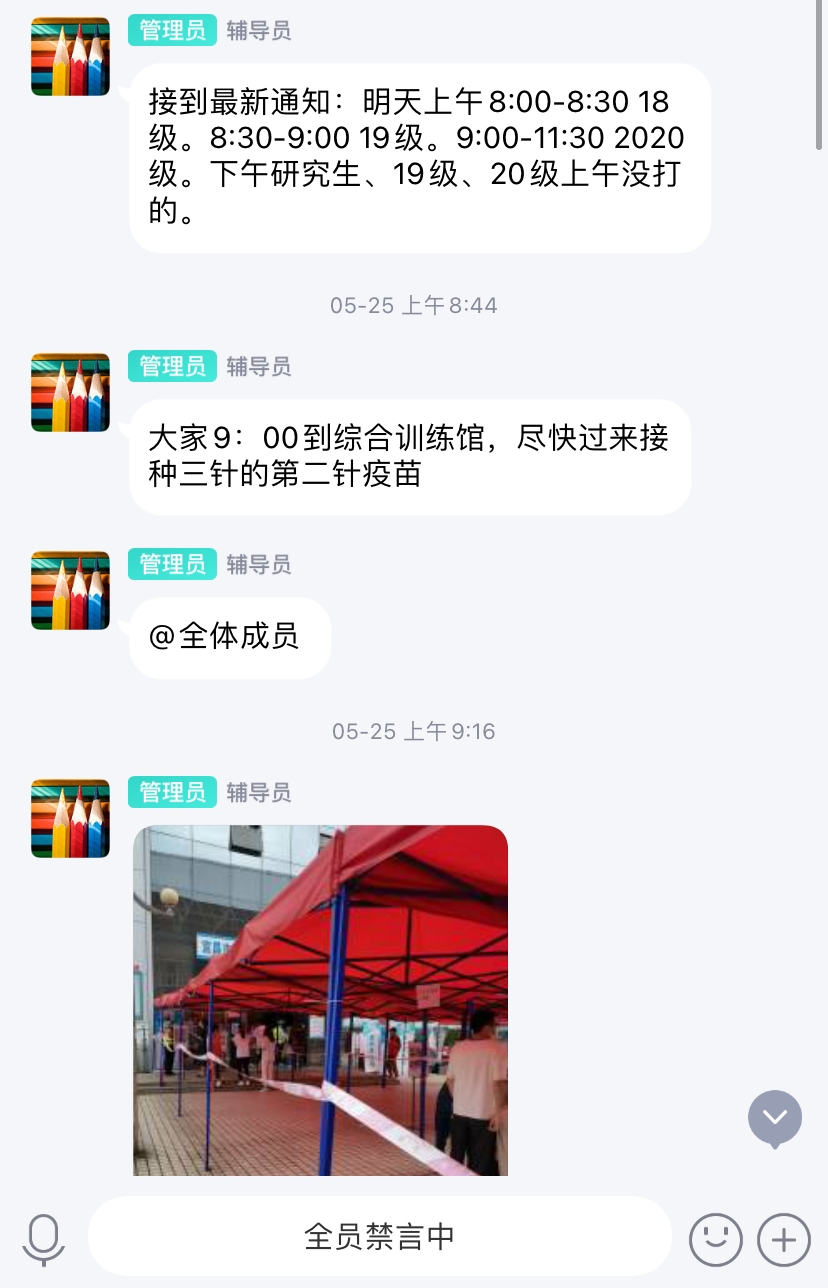This screenshot has height=1288, width=828.
Task: Open the red tent vaccination photo
Action: click(x=318, y=1000)
